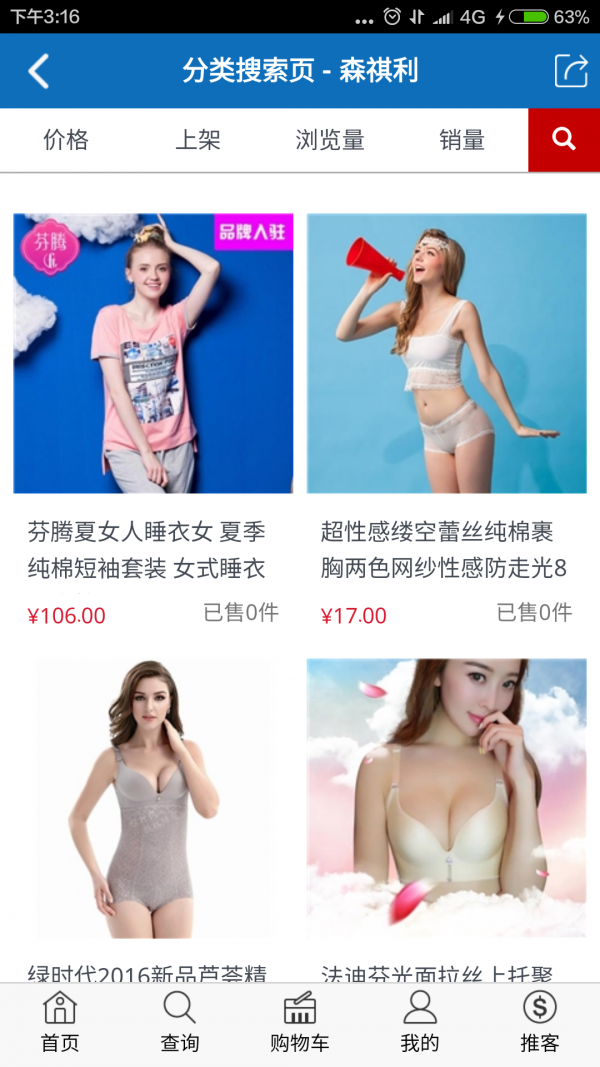Image resolution: width=600 pixels, height=1067 pixels.
Task: View the 法迪芬光面拉丝 product
Action: [x=446, y=798]
